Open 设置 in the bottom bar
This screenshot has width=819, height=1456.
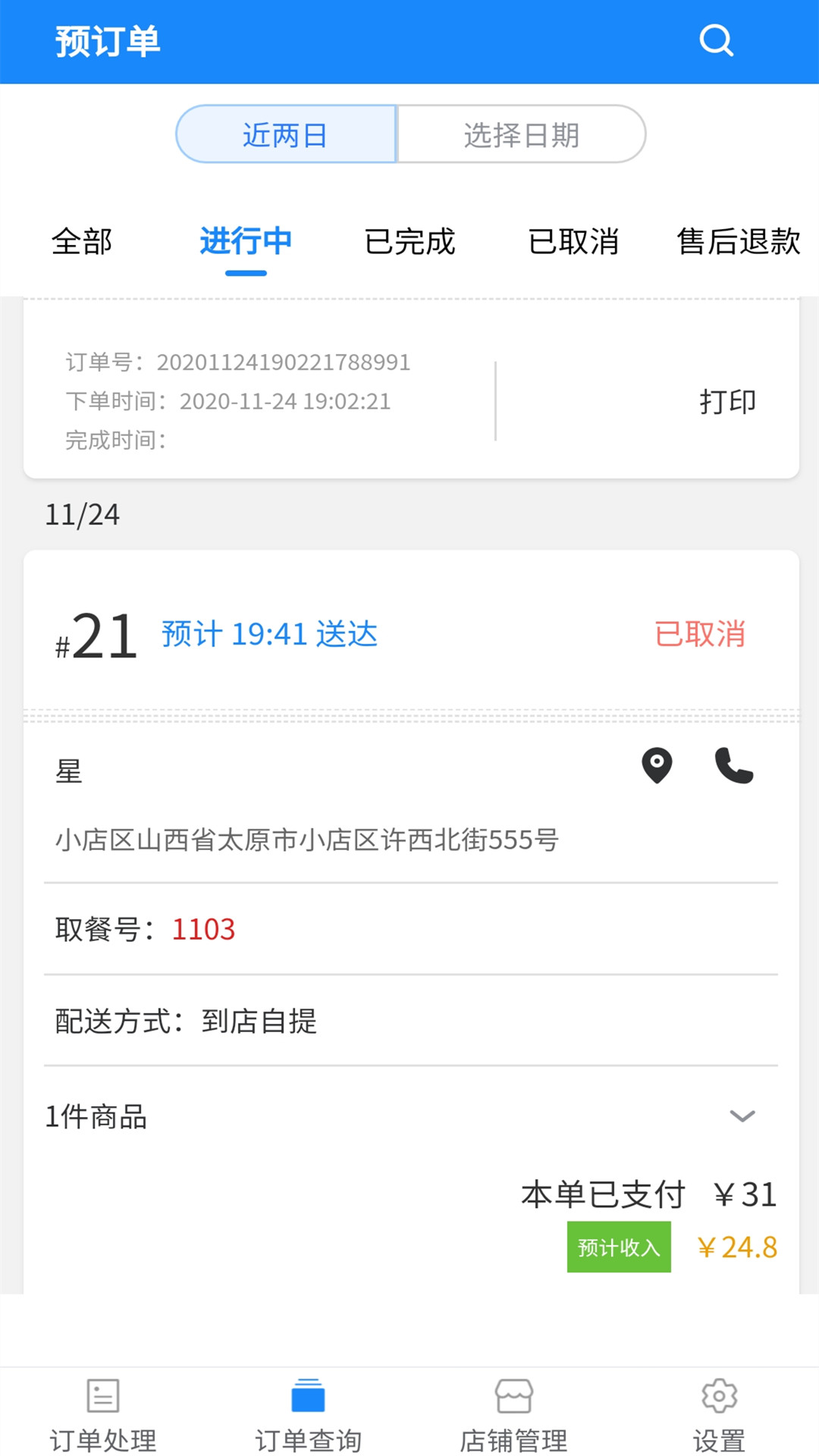[719, 1415]
